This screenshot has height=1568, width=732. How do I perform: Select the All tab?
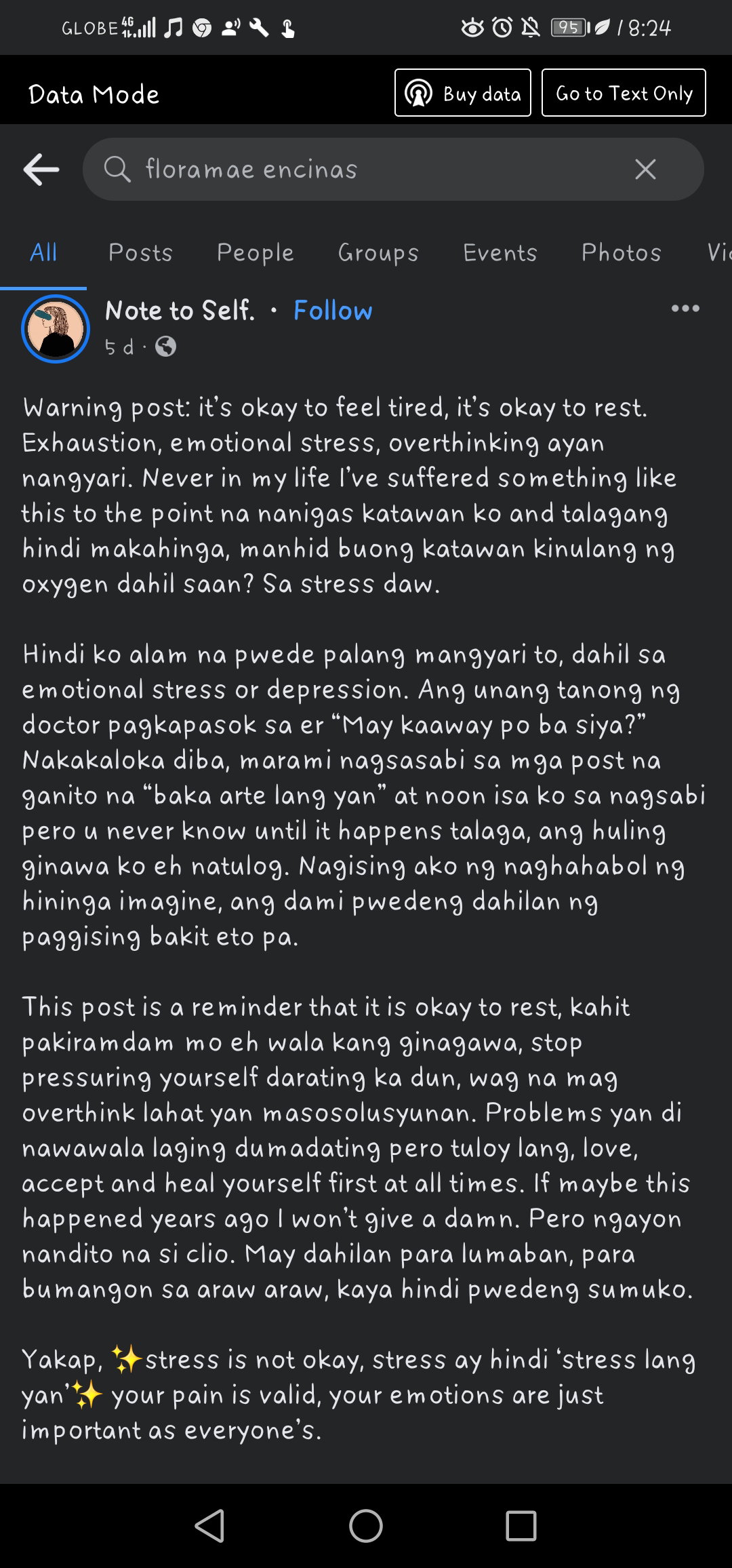tap(43, 252)
